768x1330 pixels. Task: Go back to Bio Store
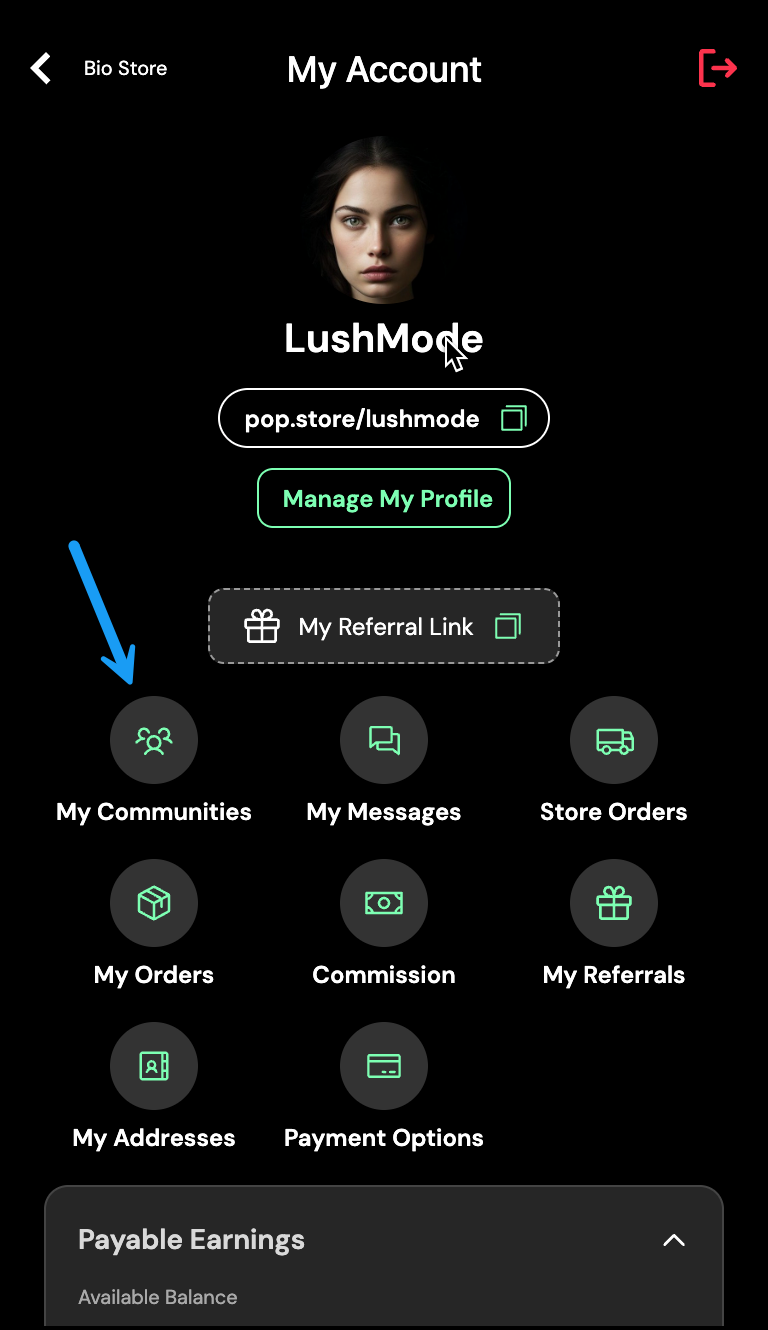pyautogui.click(x=41, y=69)
